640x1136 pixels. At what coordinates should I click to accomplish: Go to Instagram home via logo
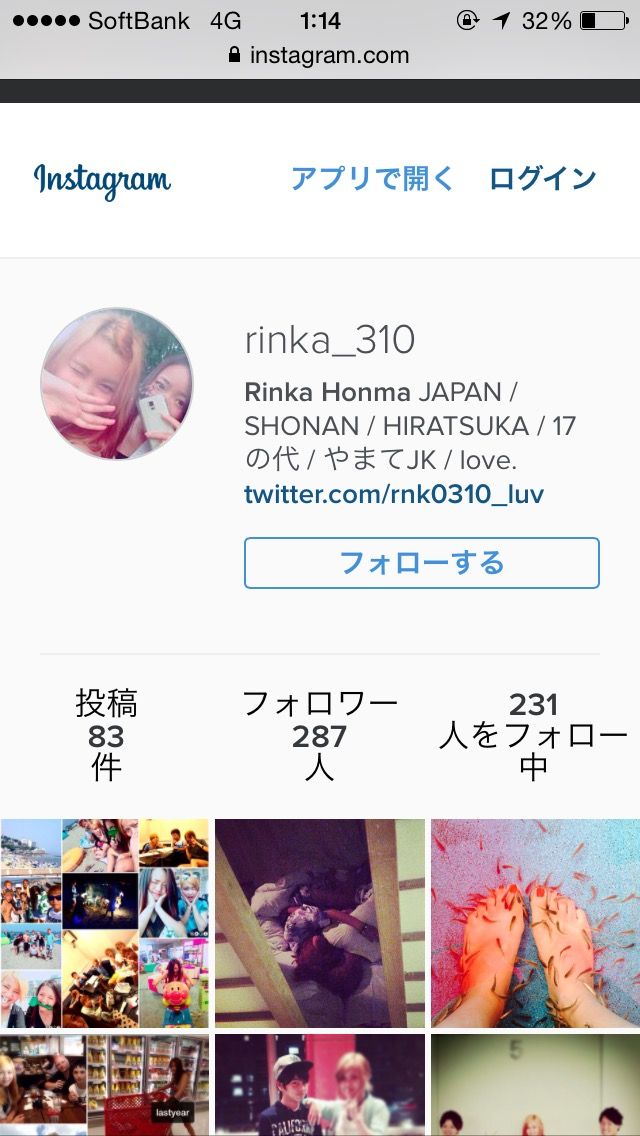point(102,181)
